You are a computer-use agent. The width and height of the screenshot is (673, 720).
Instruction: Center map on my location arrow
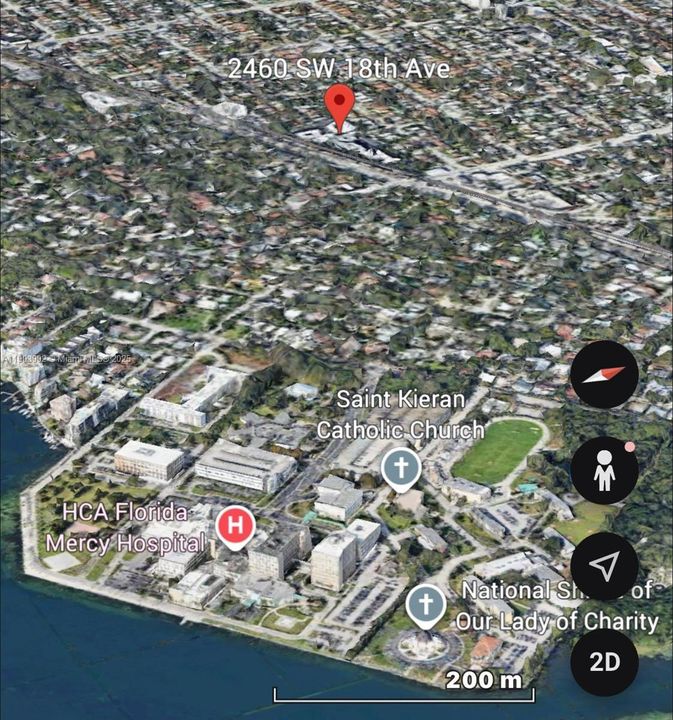click(604, 567)
